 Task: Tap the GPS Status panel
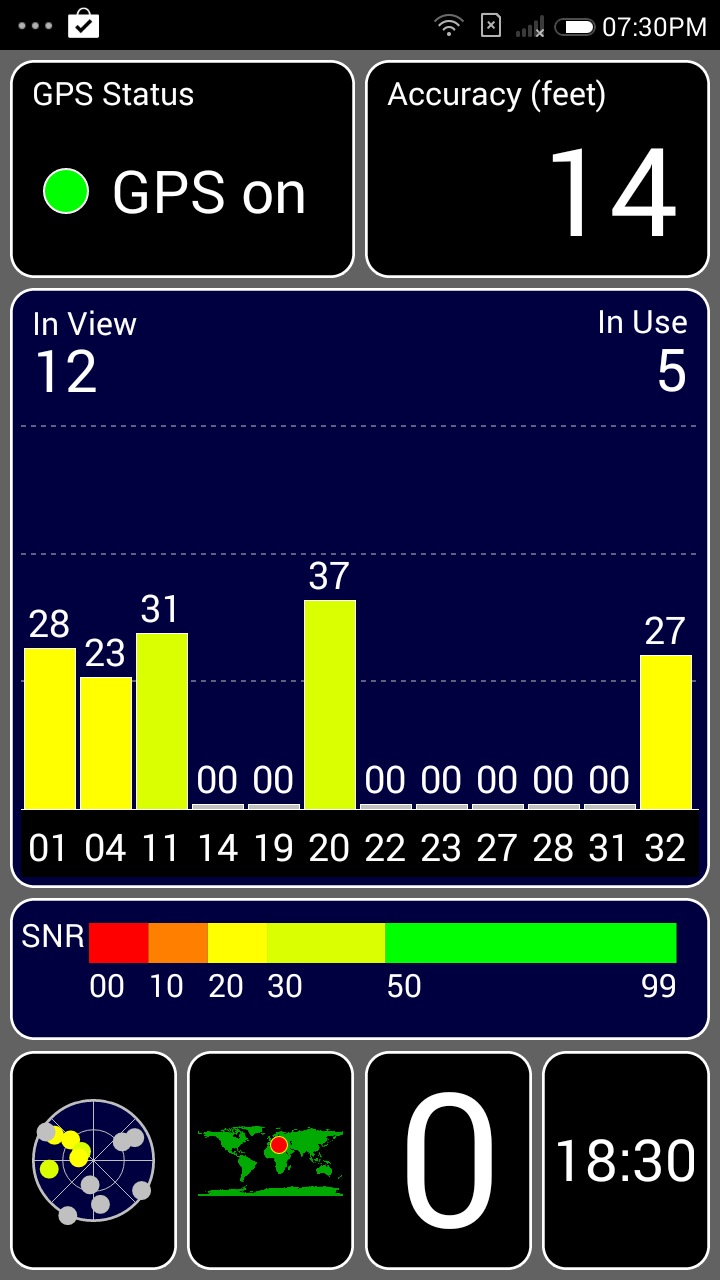tap(182, 169)
